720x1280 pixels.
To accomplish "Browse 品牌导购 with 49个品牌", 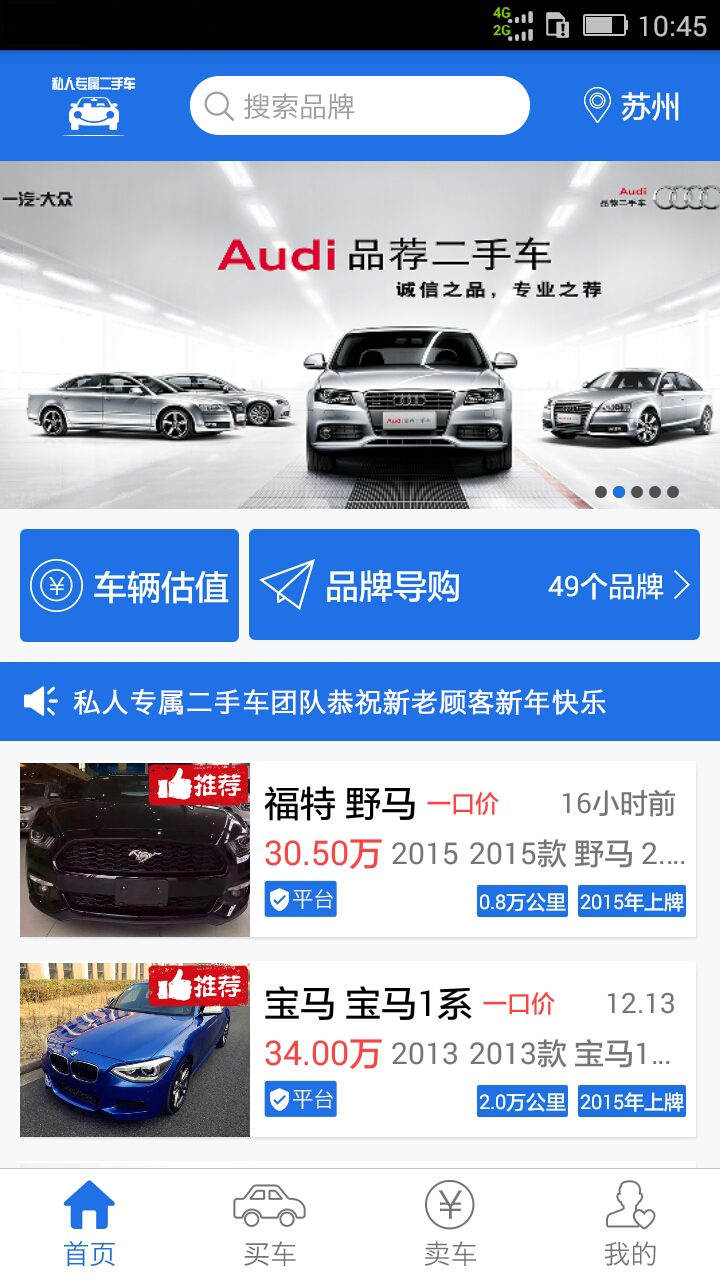I will point(474,586).
